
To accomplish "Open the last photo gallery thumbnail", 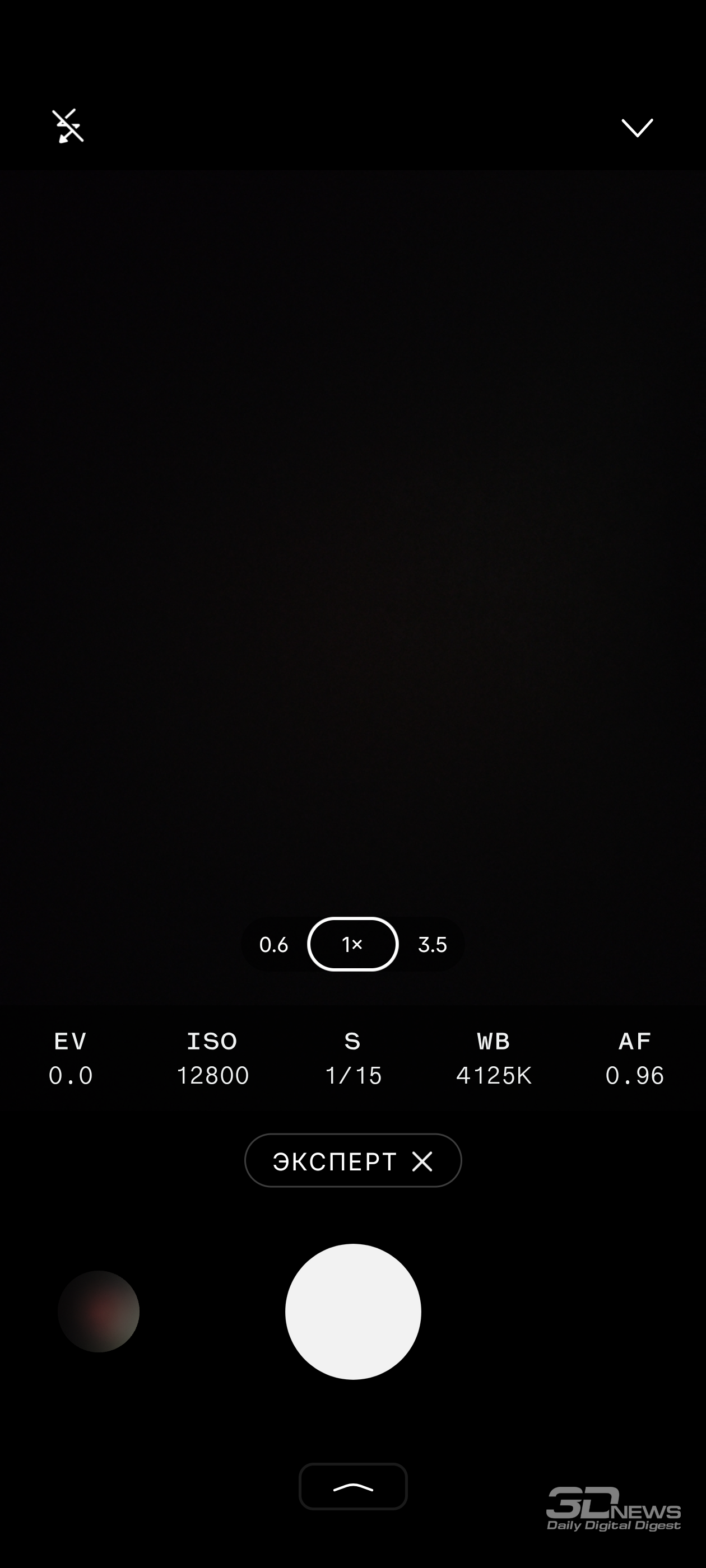I will tap(99, 1311).
